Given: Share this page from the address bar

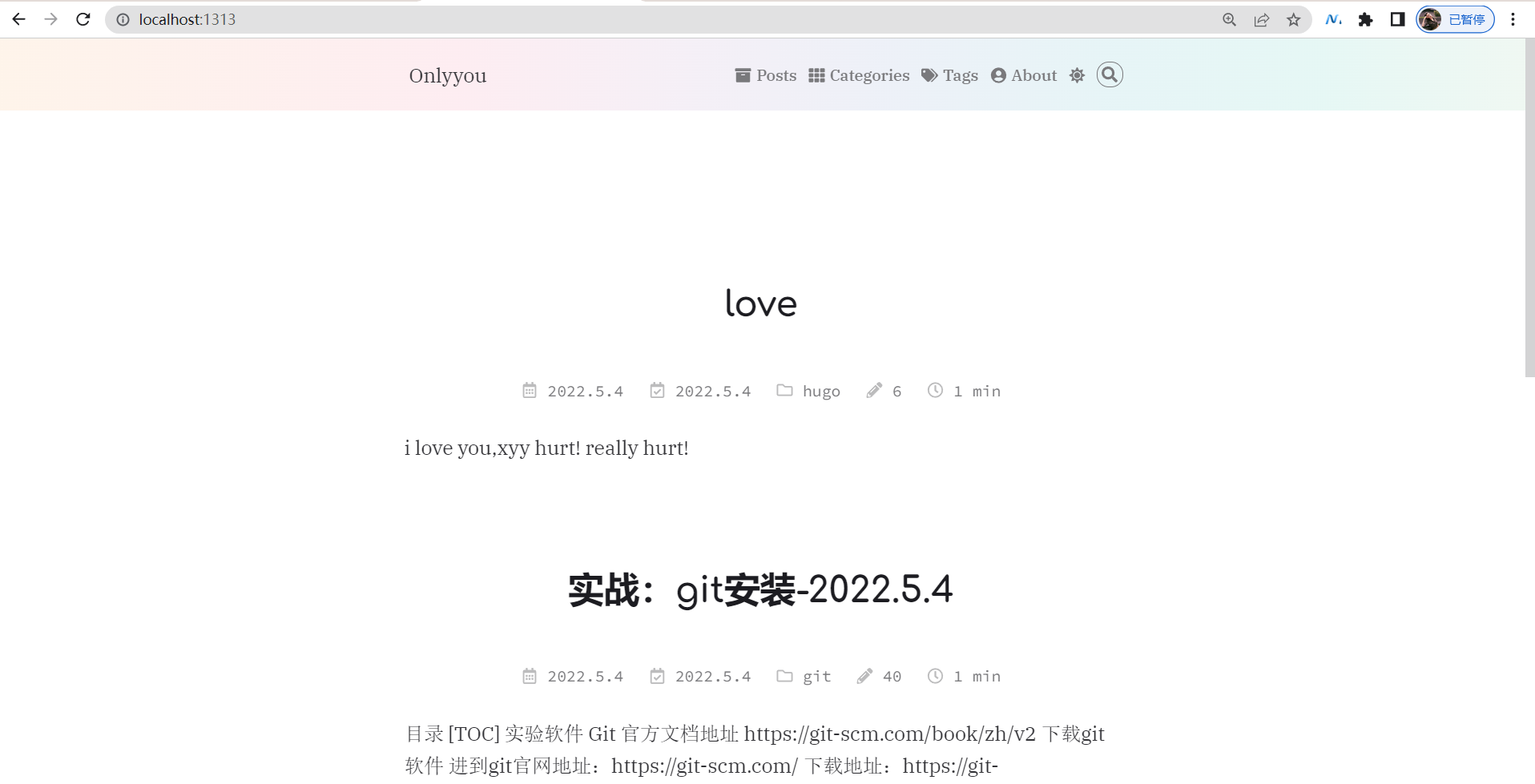Looking at the screenshot, I should [1261, 19].
